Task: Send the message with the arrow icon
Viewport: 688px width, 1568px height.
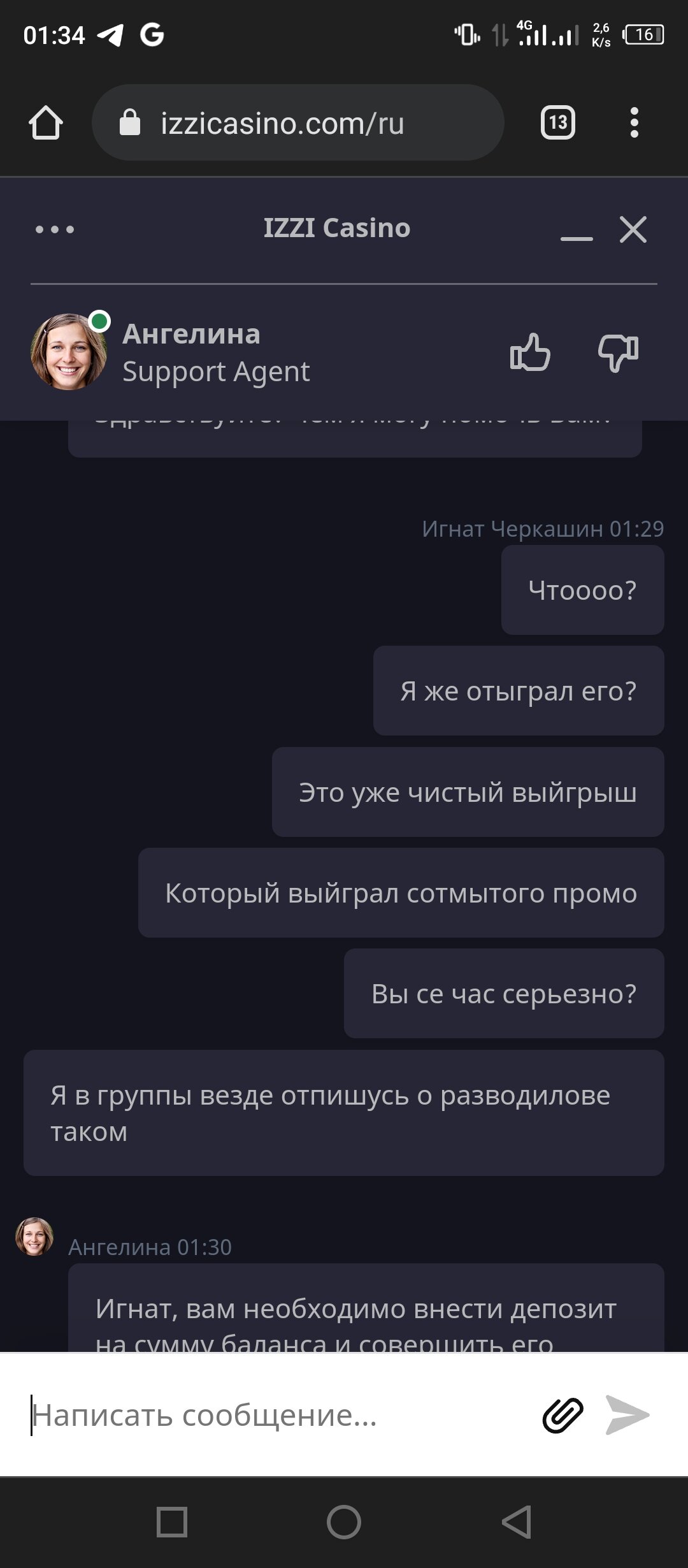Action: coord(627,1415)
